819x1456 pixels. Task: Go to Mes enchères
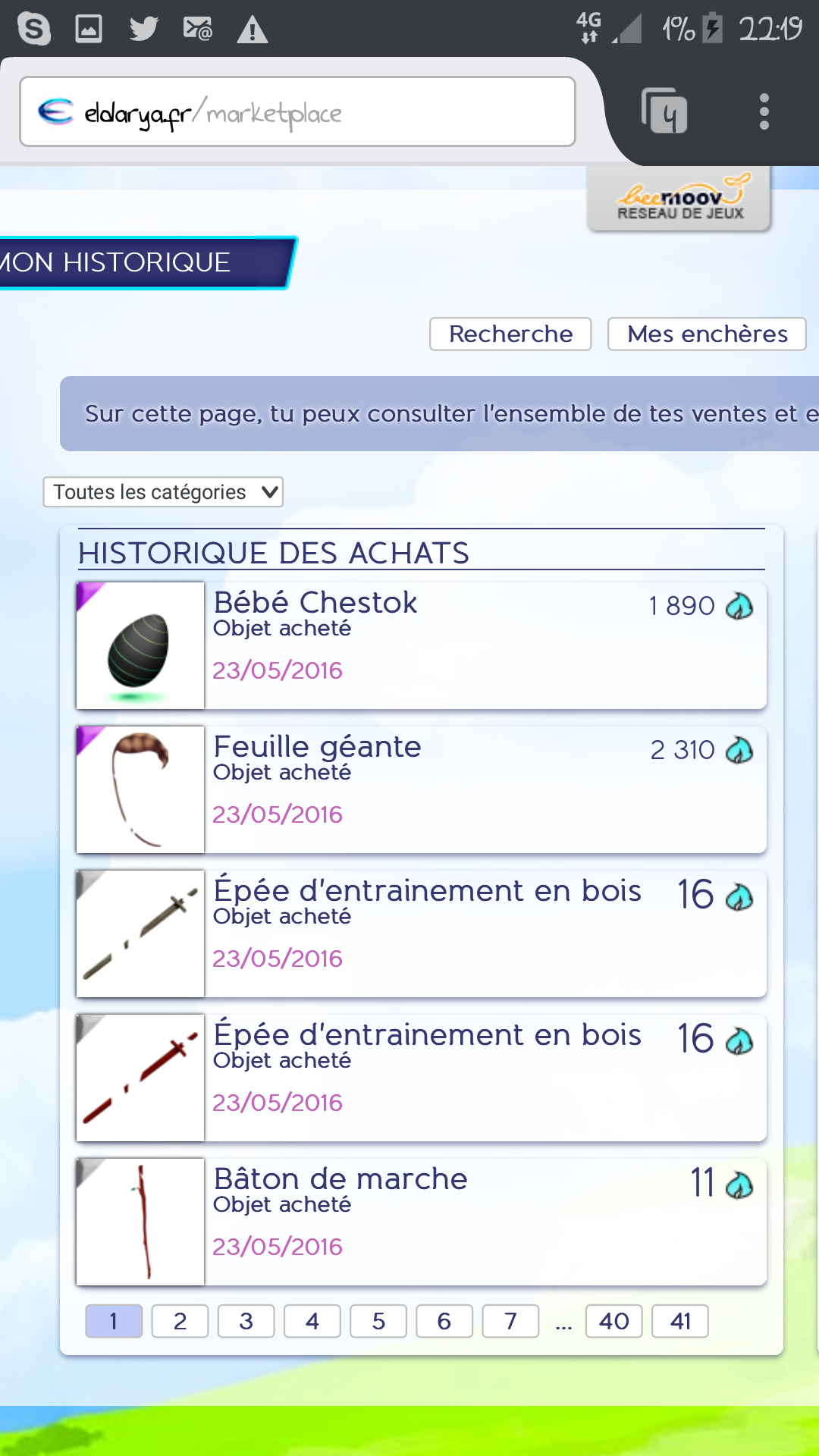tap(707, 334)
